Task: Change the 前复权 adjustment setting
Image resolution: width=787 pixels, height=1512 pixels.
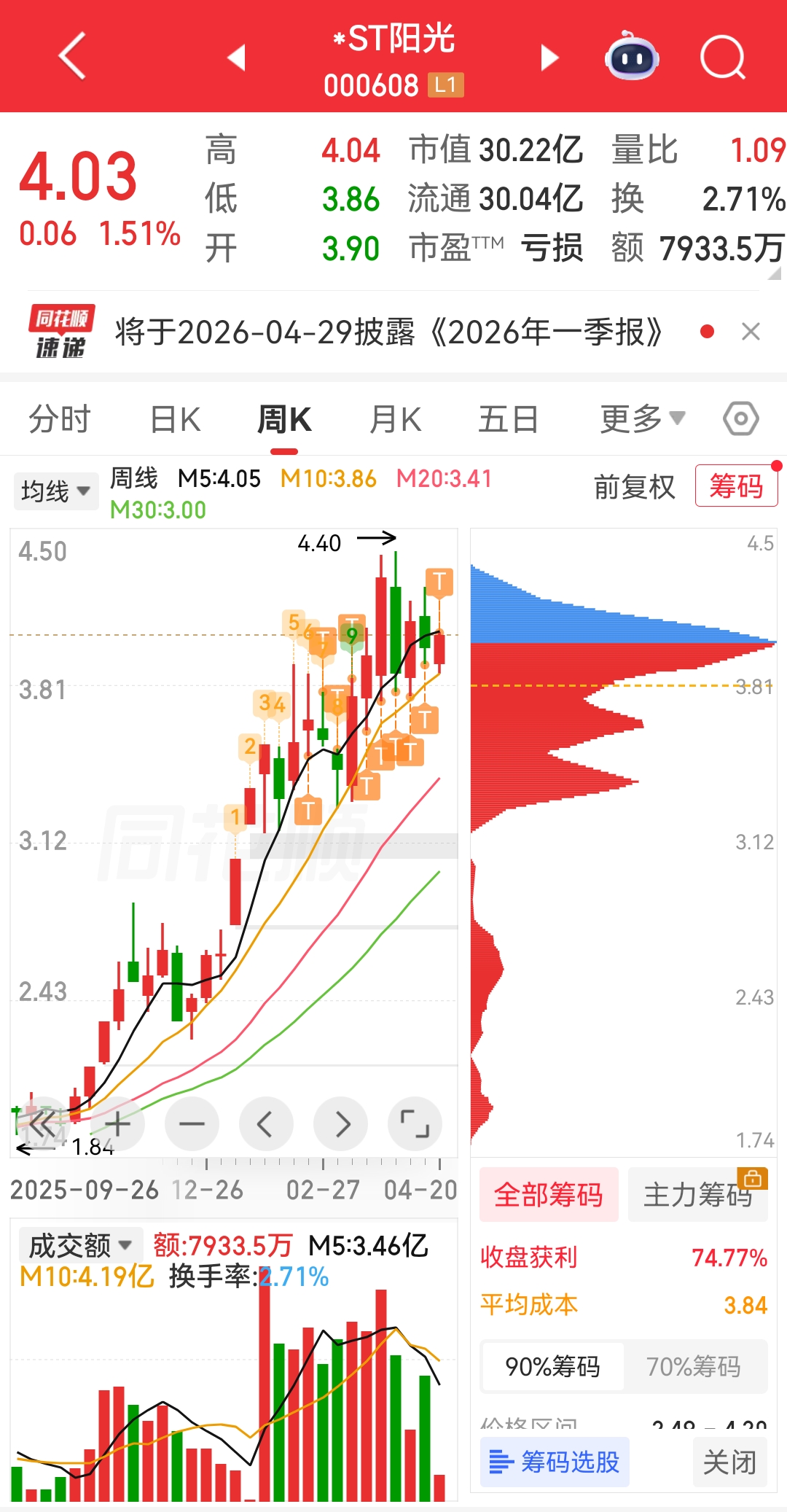Action: (x=634, y=486)
